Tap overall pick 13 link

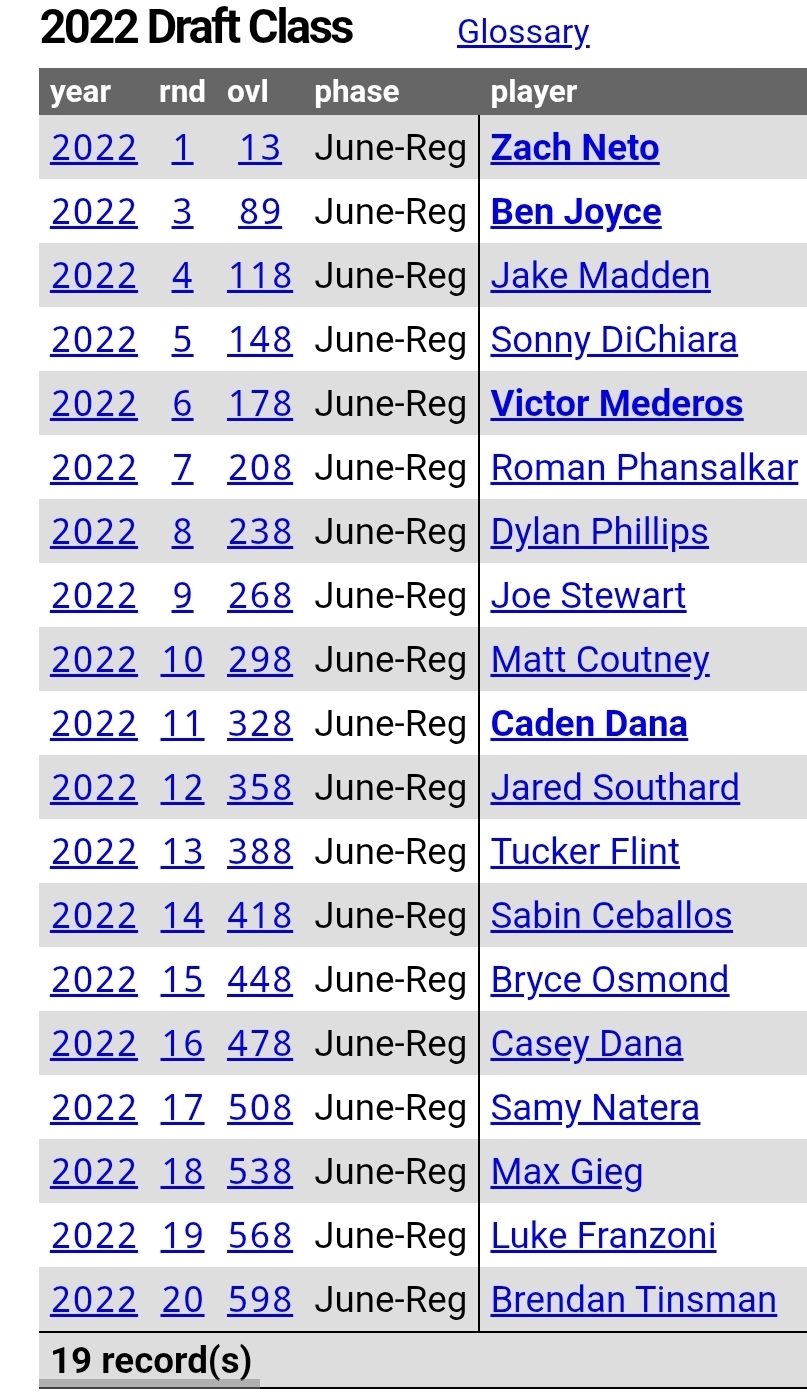click(260, 148)
